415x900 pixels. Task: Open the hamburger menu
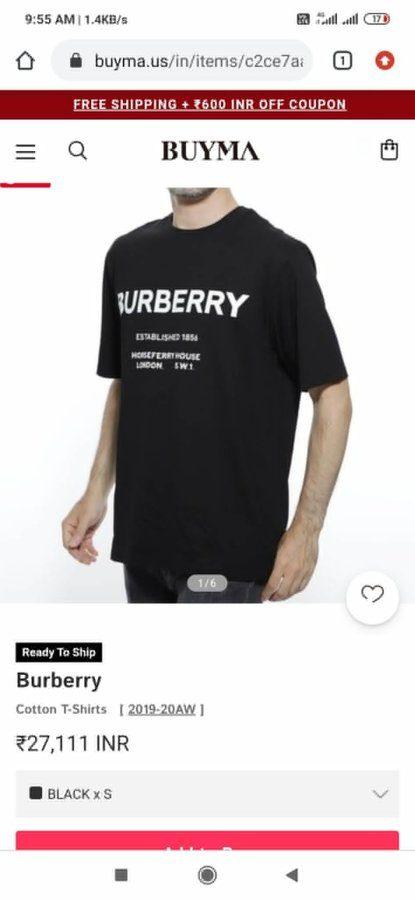click(x=25, y=152)
